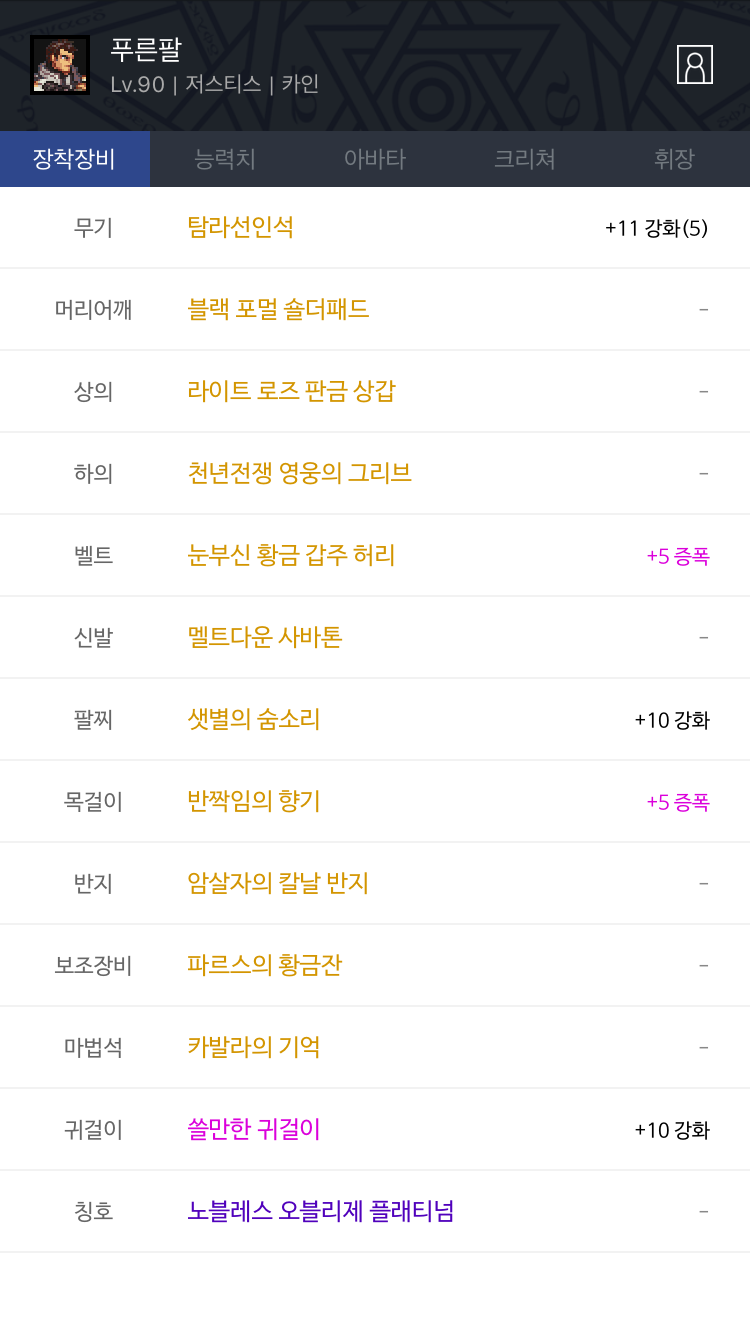
Task: View 라이트 로즈 판금 상갑 details
Action: point(292,391)
